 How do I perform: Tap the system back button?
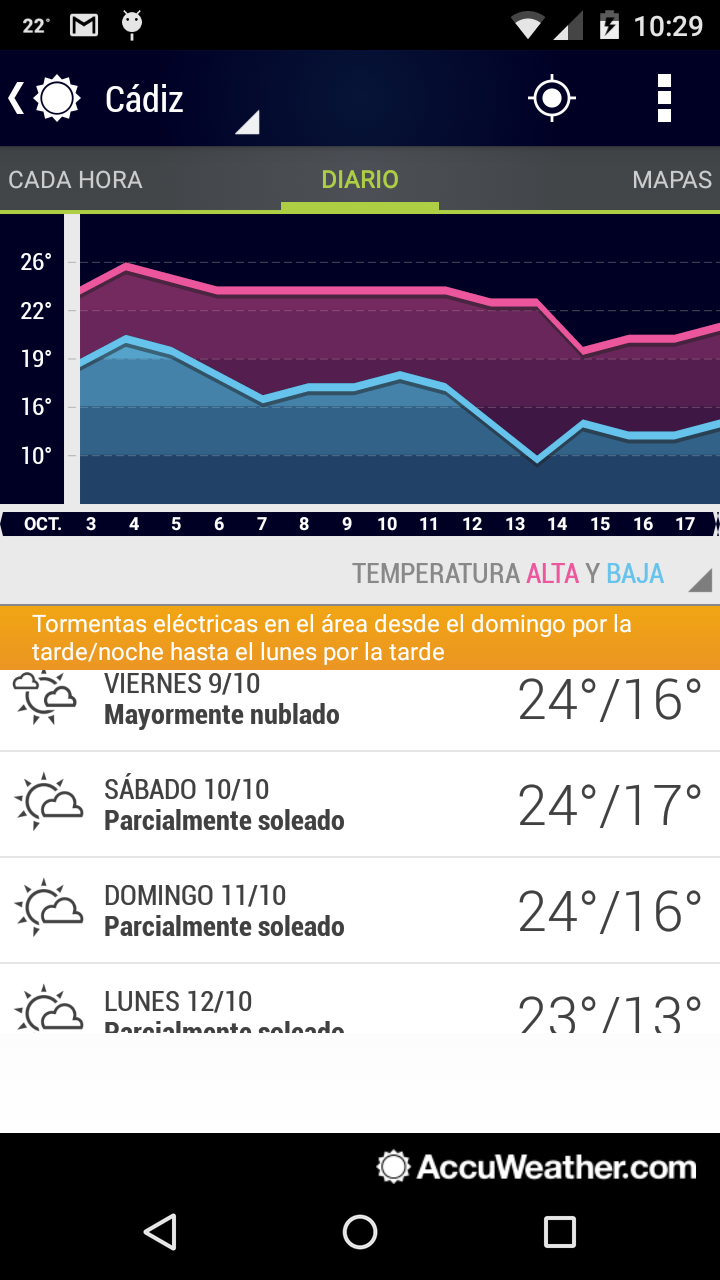[x=160, y=1232]
